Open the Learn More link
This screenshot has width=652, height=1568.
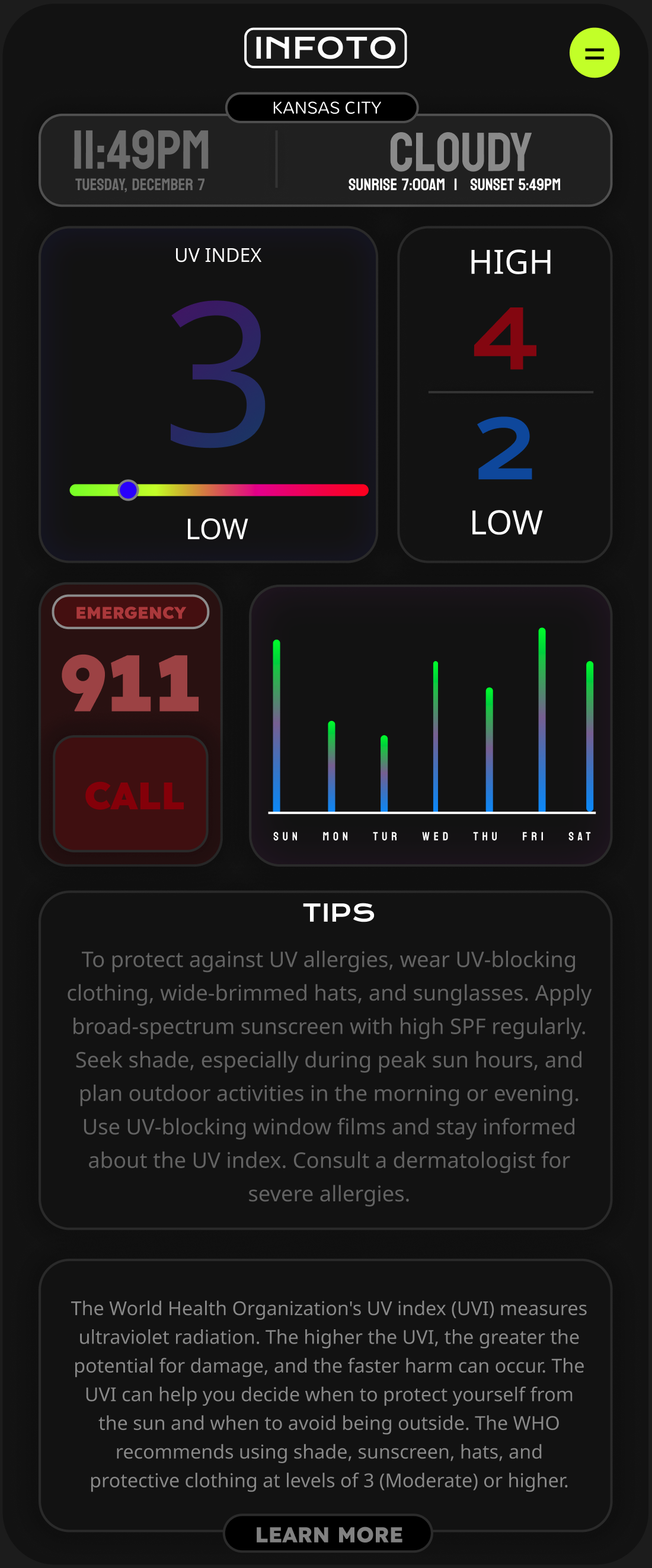coord(328,1534)
